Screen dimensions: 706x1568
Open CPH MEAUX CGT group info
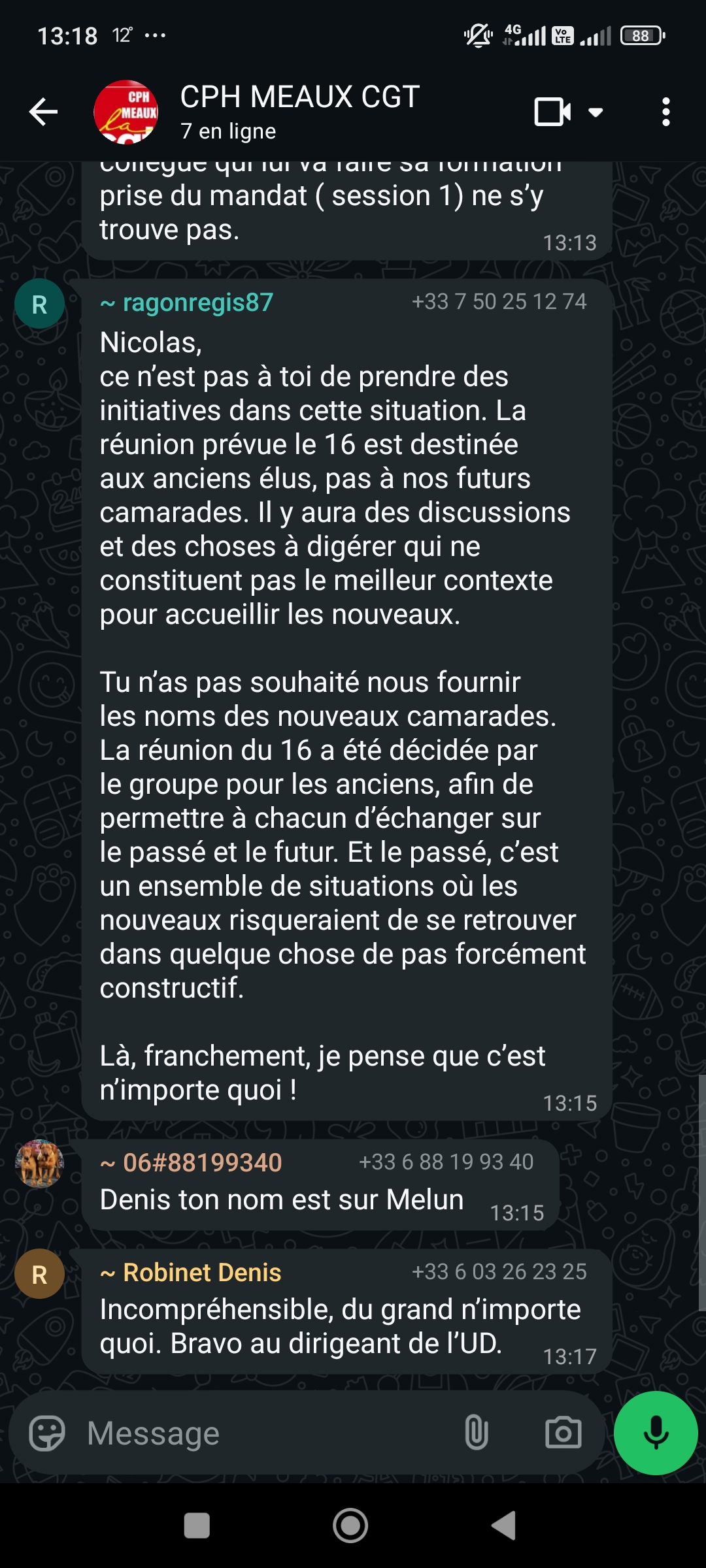(299, 111)
